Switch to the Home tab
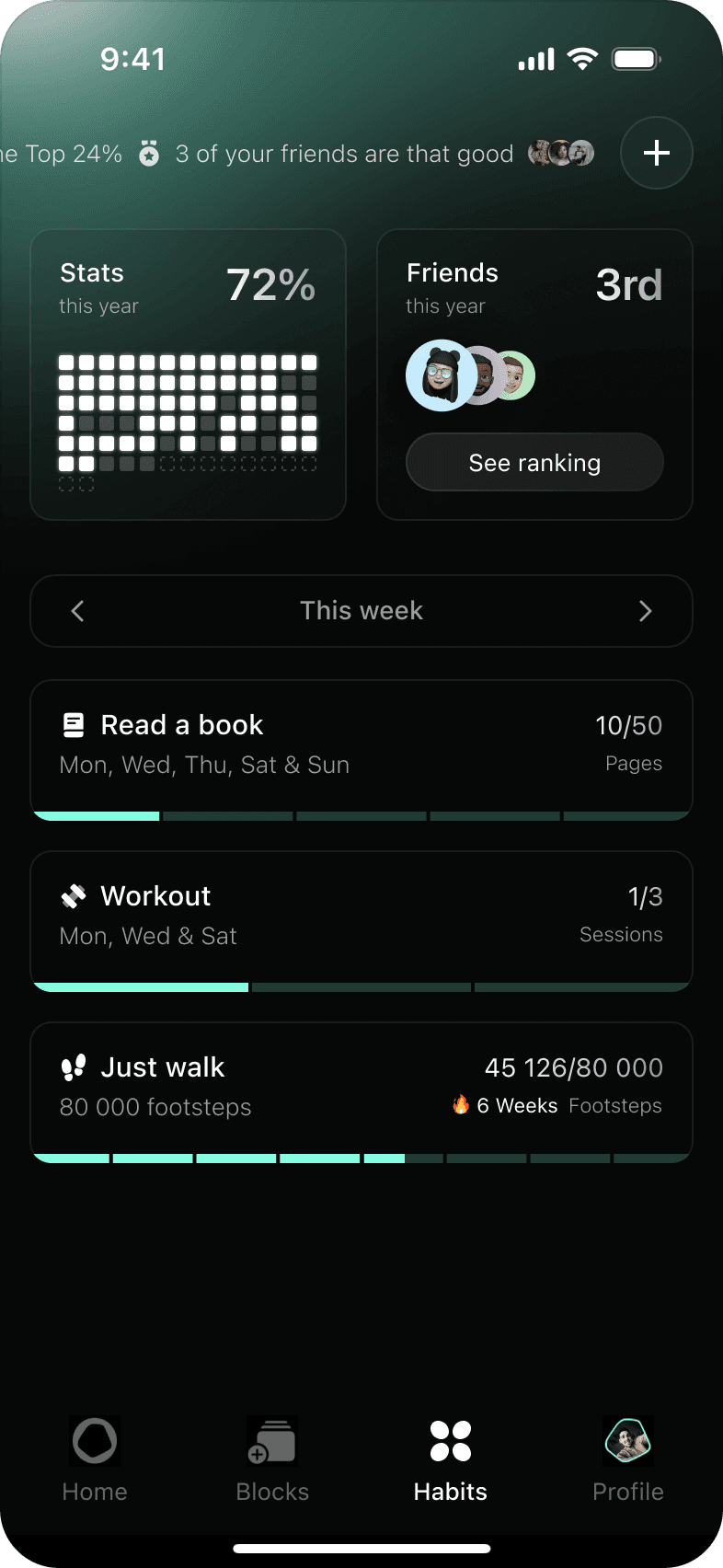This screenshot has width=723, height=1568. pos(95,1459)
